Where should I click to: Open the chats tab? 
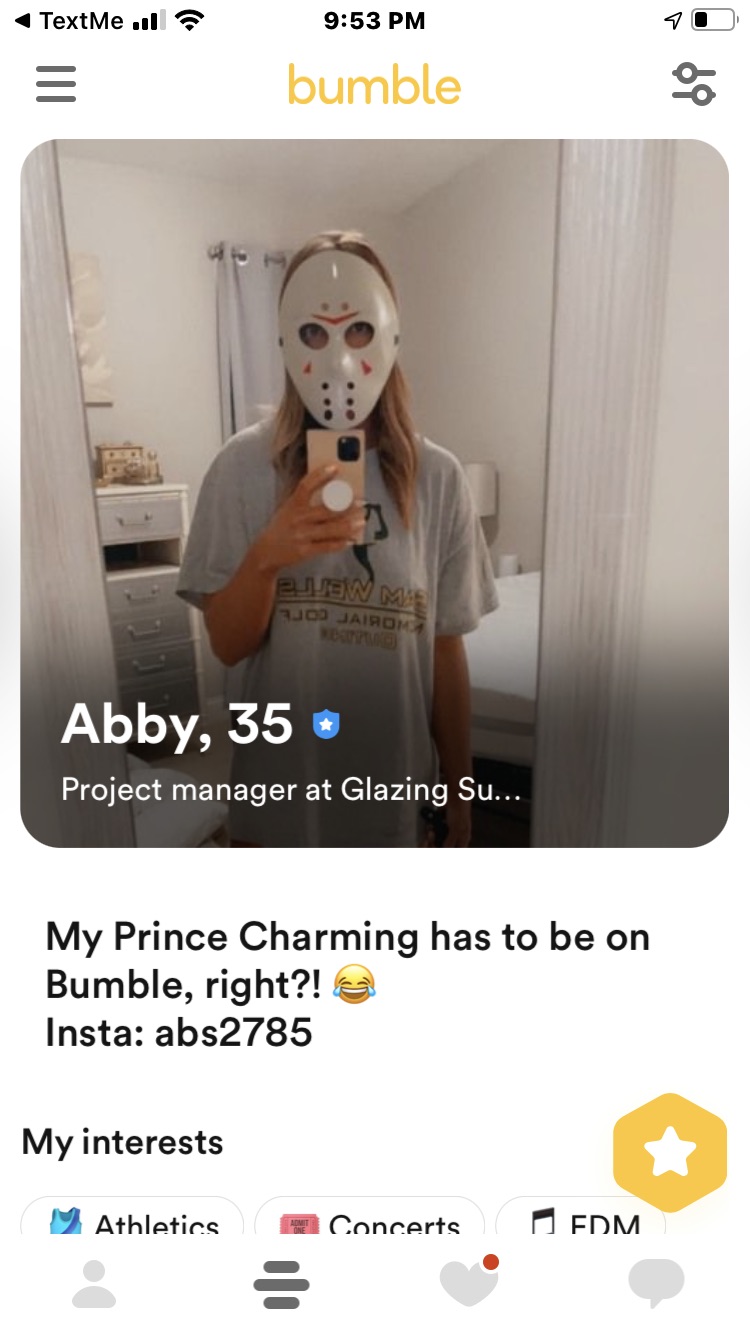point(656,1283)
